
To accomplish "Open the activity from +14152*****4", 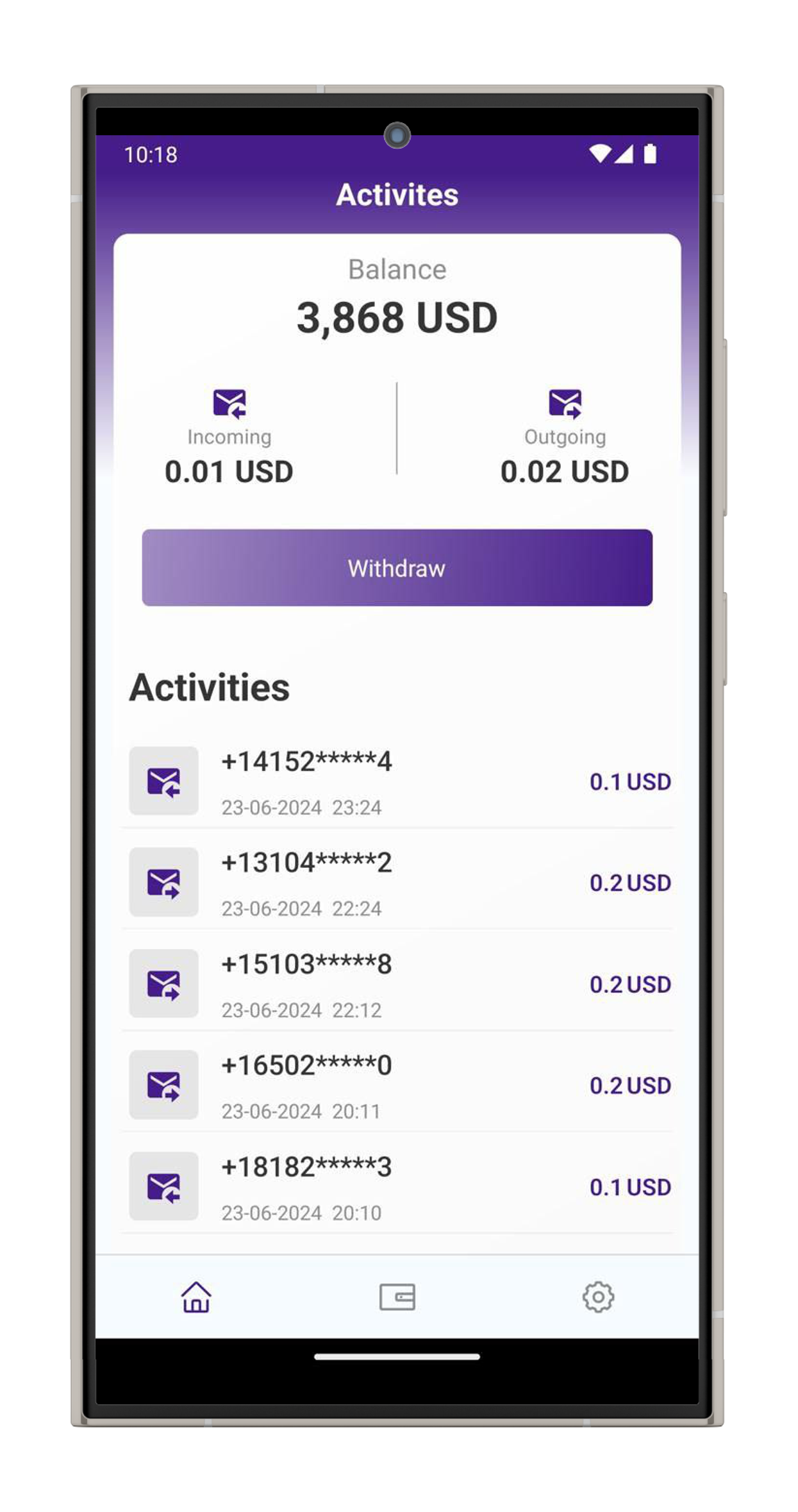I will [397, 781].
